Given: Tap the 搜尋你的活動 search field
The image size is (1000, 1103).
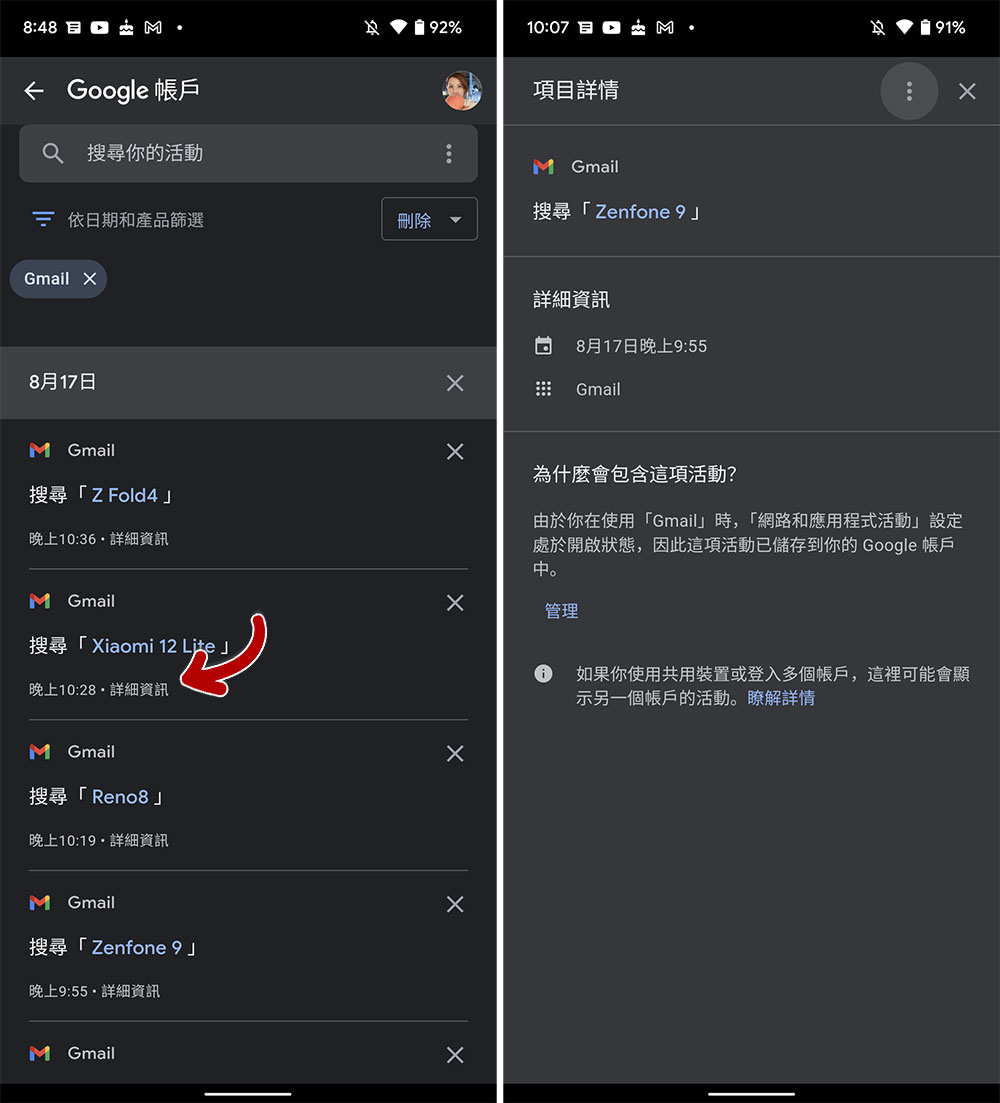Looking at the screenshot, I should (230, 153).
